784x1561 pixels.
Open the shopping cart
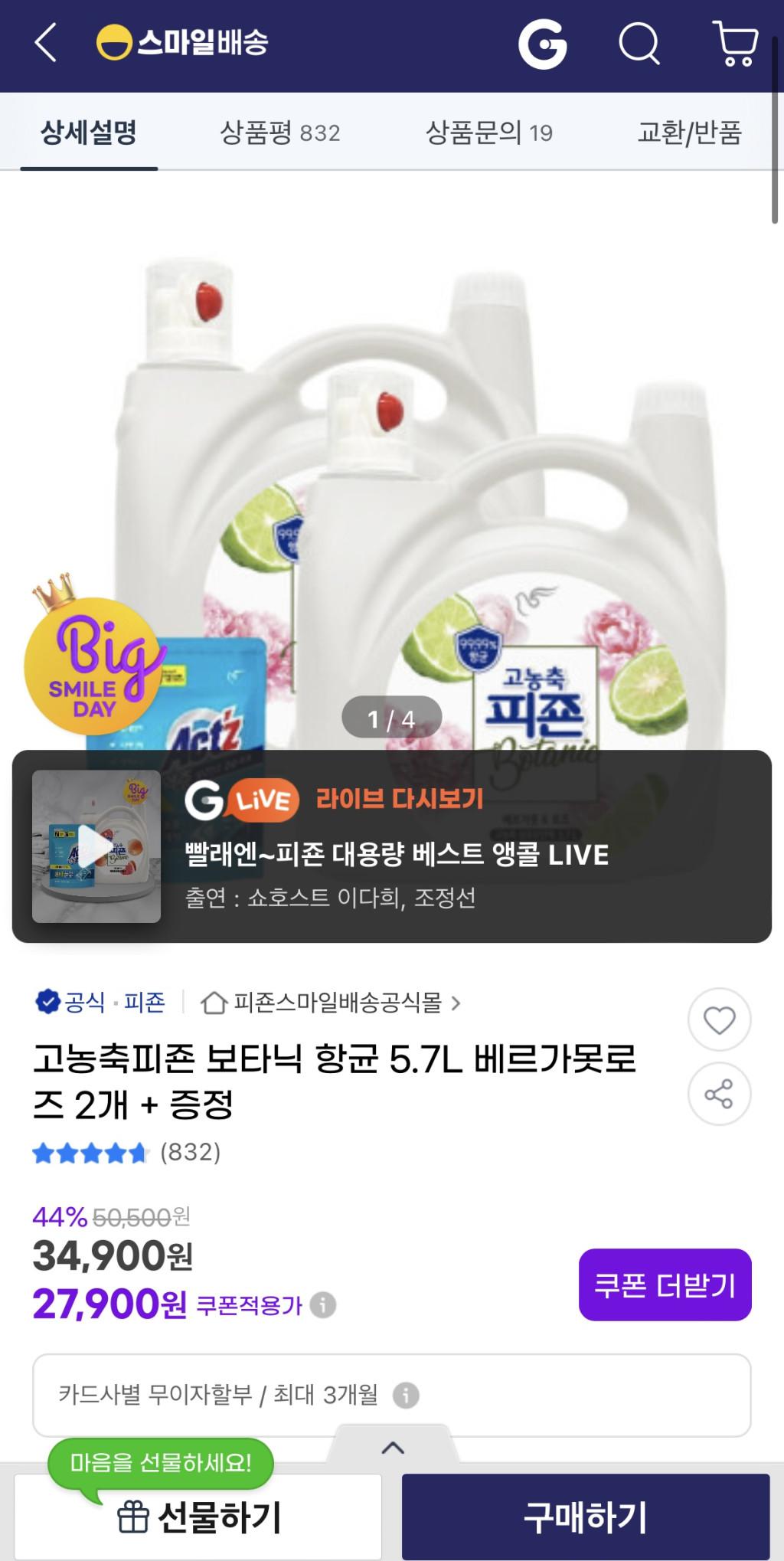(735, 44)
